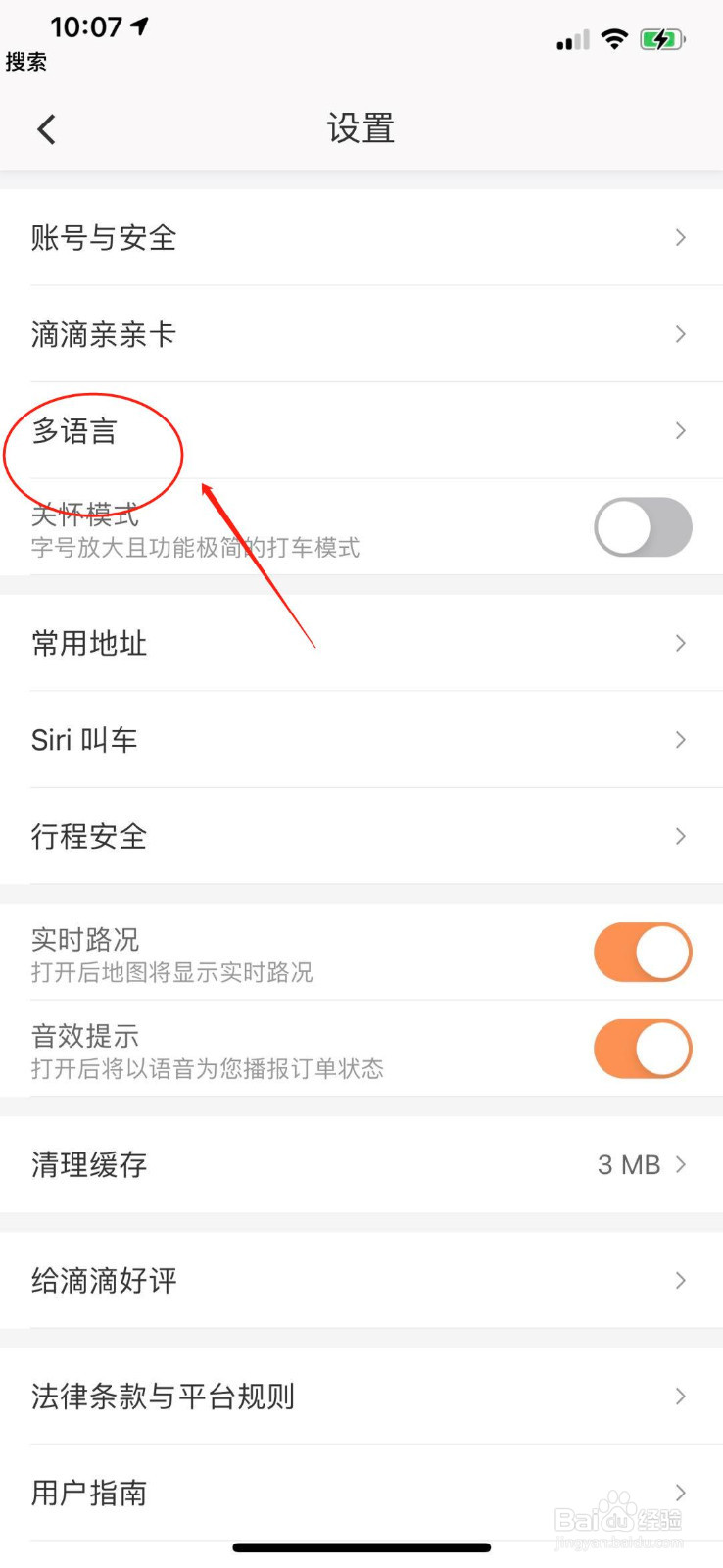Expand 账号与安全 via its chevron
The height and width of the screenshot is (1568, 723).
pyautogui.click(x=680, y=237)
